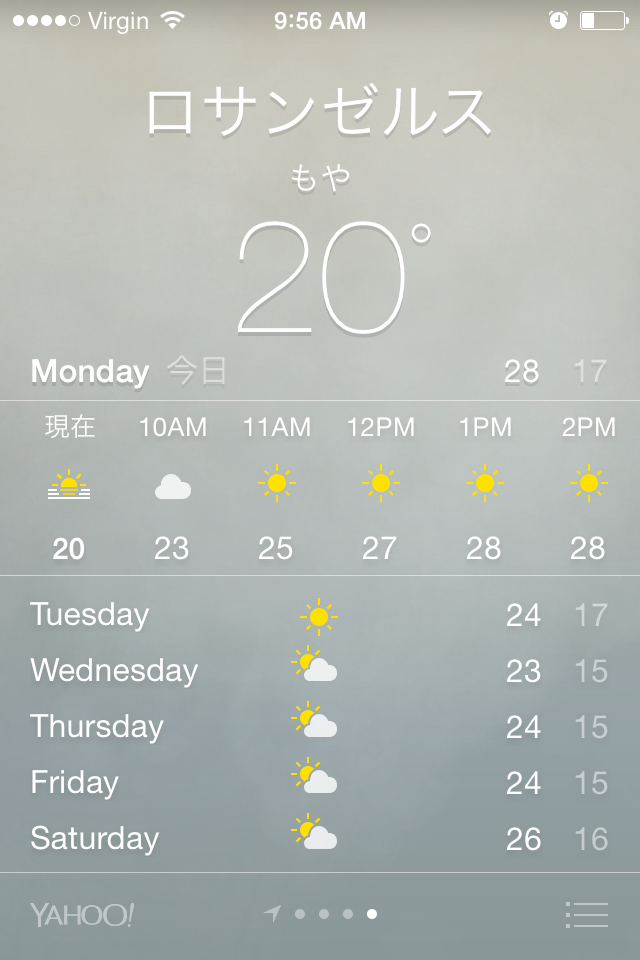Image resolution: width=640 pixels, height=960 pixels.
Task: Open the Yahoo! weather link
Action: click(82, 914)
